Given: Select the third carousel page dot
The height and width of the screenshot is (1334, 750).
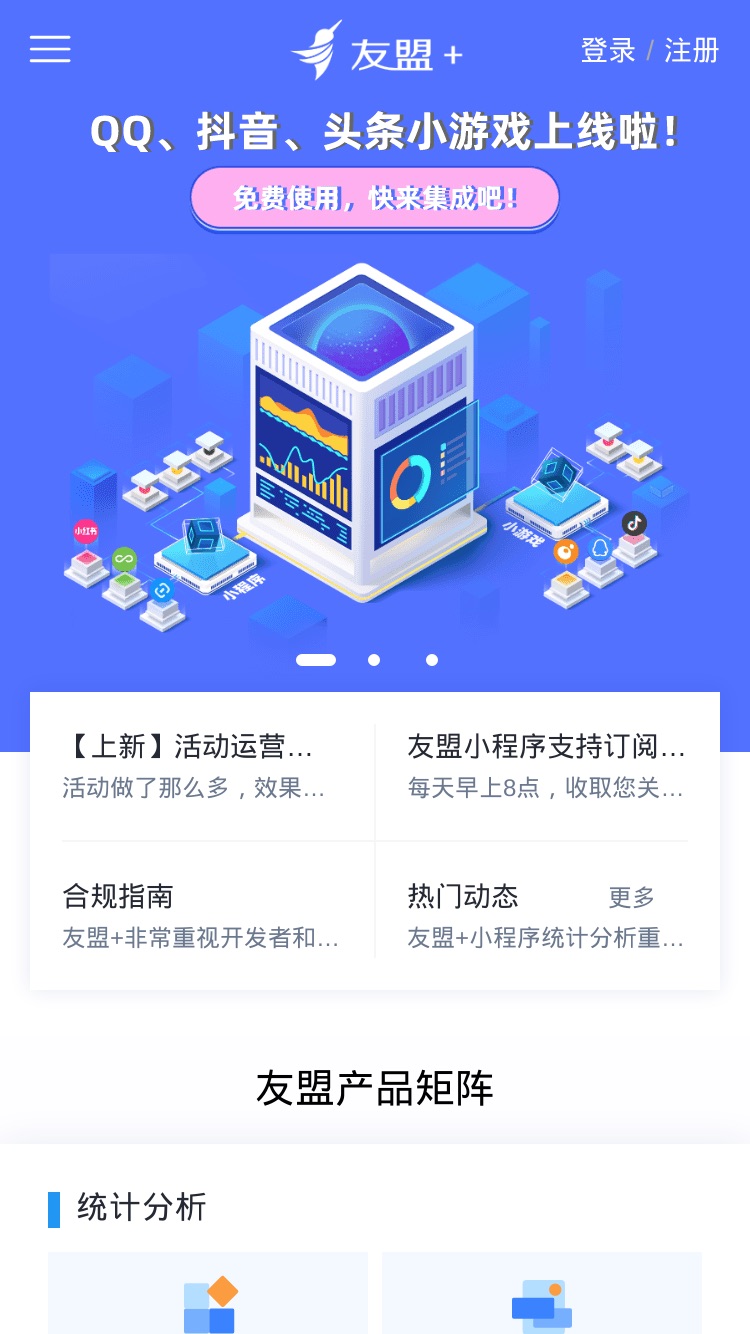Looking at the screenshot, I should [x=432, y=660].
